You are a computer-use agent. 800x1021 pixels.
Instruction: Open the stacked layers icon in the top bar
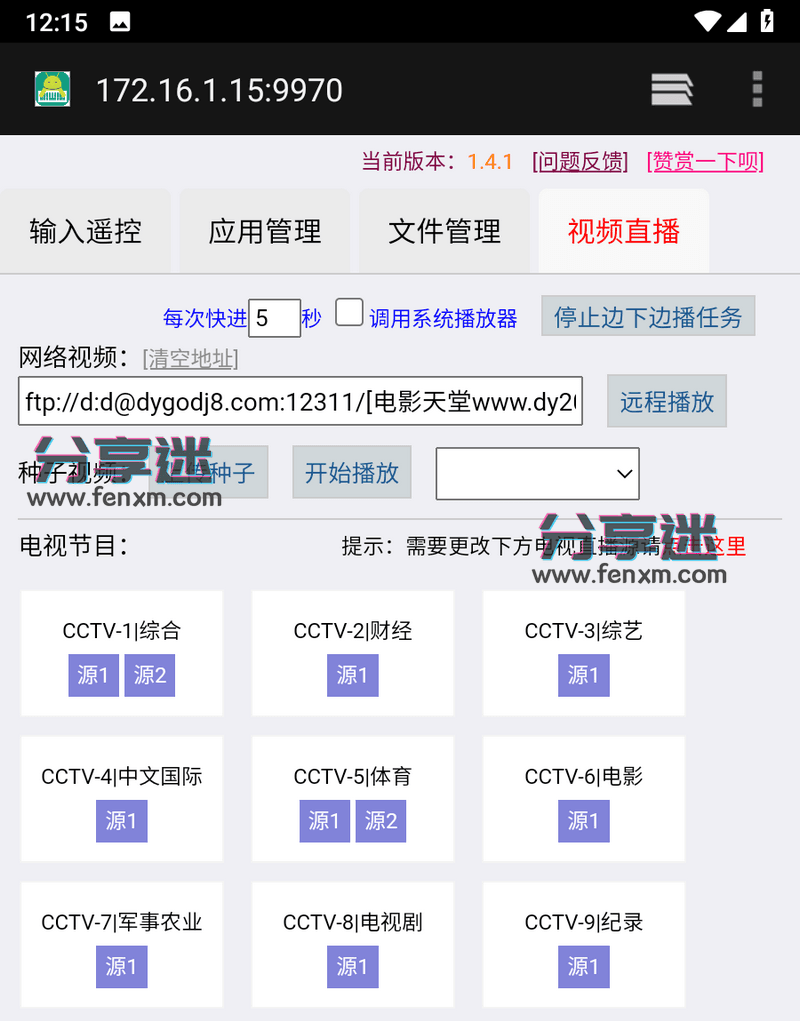(x=672, y=89)
